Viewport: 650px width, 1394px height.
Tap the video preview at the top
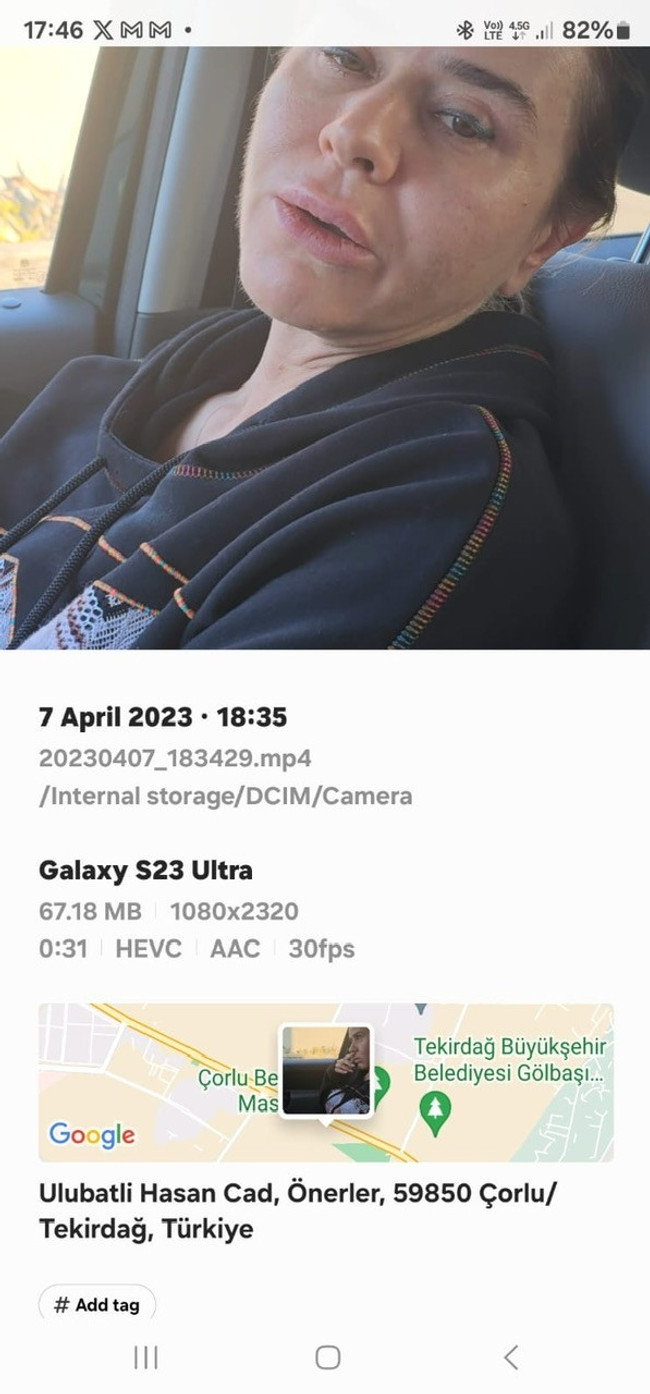[x=325, y=350]
